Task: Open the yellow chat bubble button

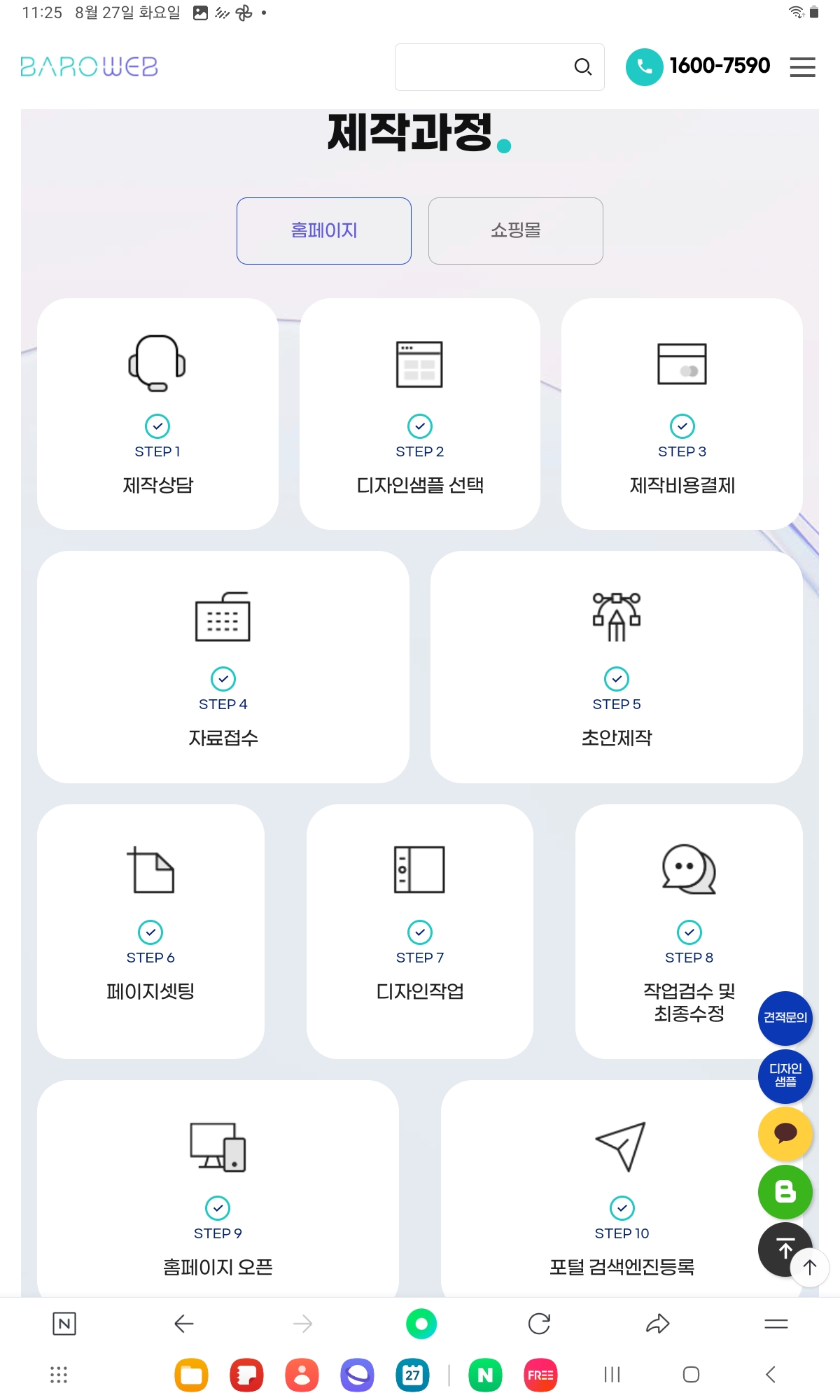Action: [x=785, y=1133]
